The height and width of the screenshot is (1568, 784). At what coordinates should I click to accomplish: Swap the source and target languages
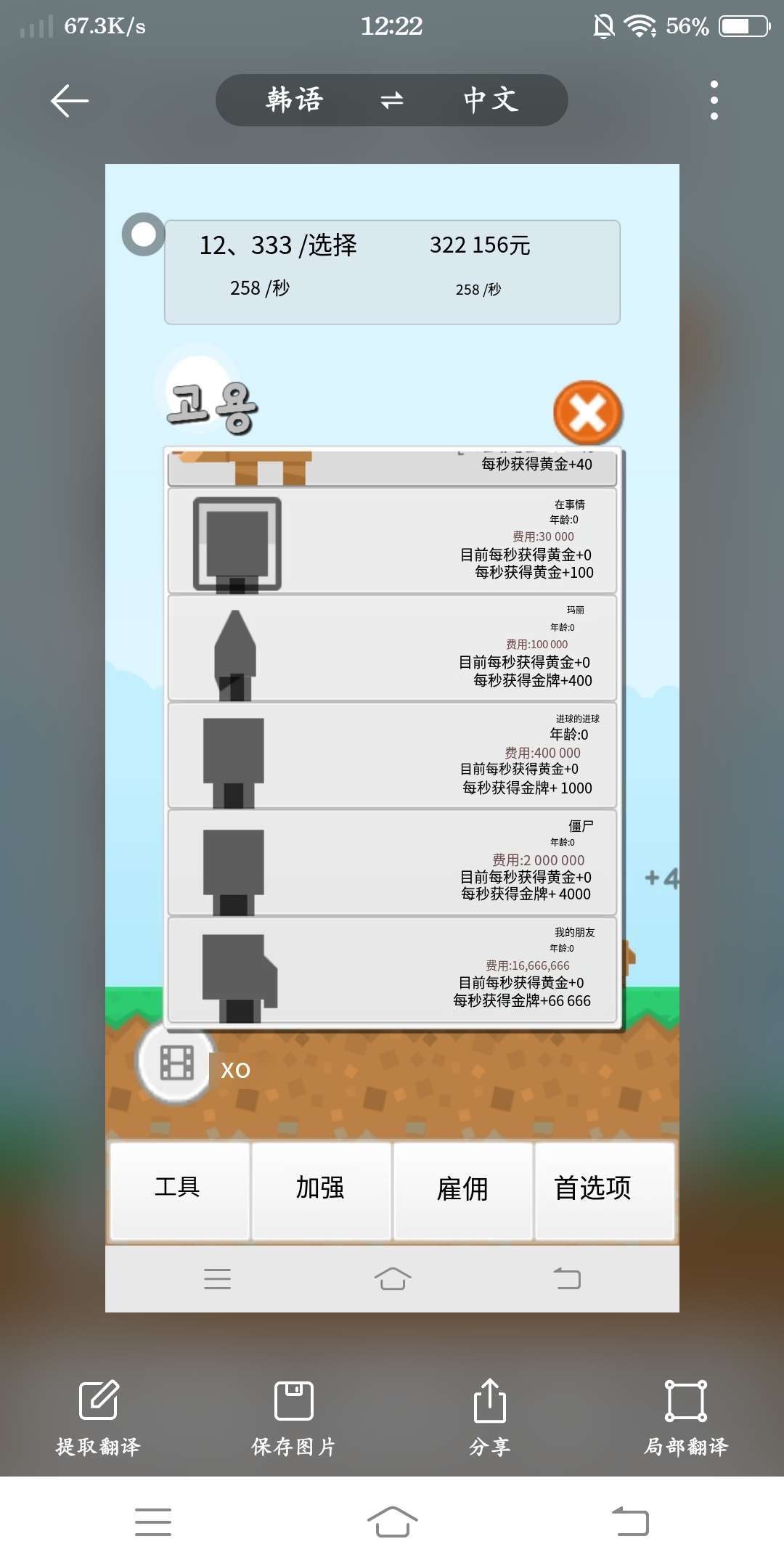[392, 100]
